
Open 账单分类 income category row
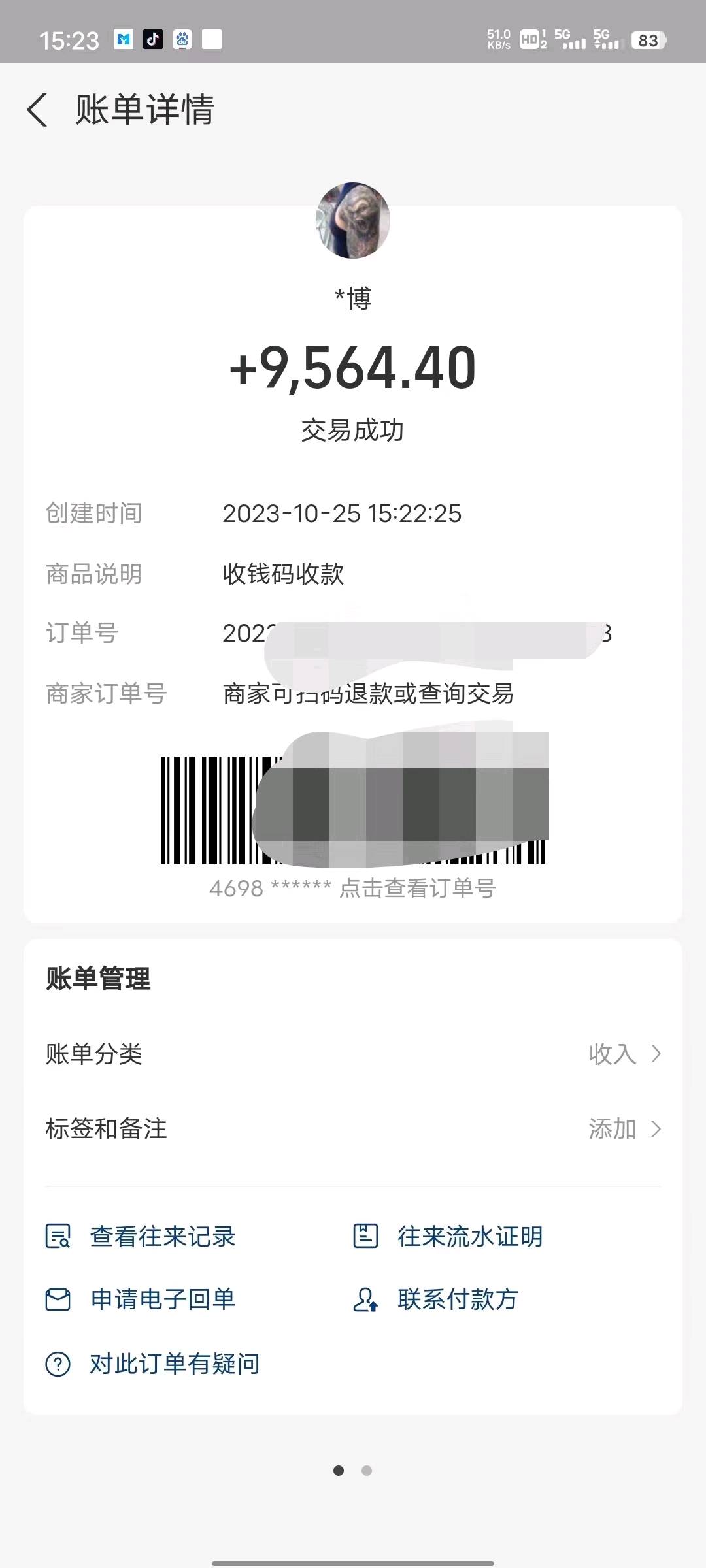point(353,1054)
